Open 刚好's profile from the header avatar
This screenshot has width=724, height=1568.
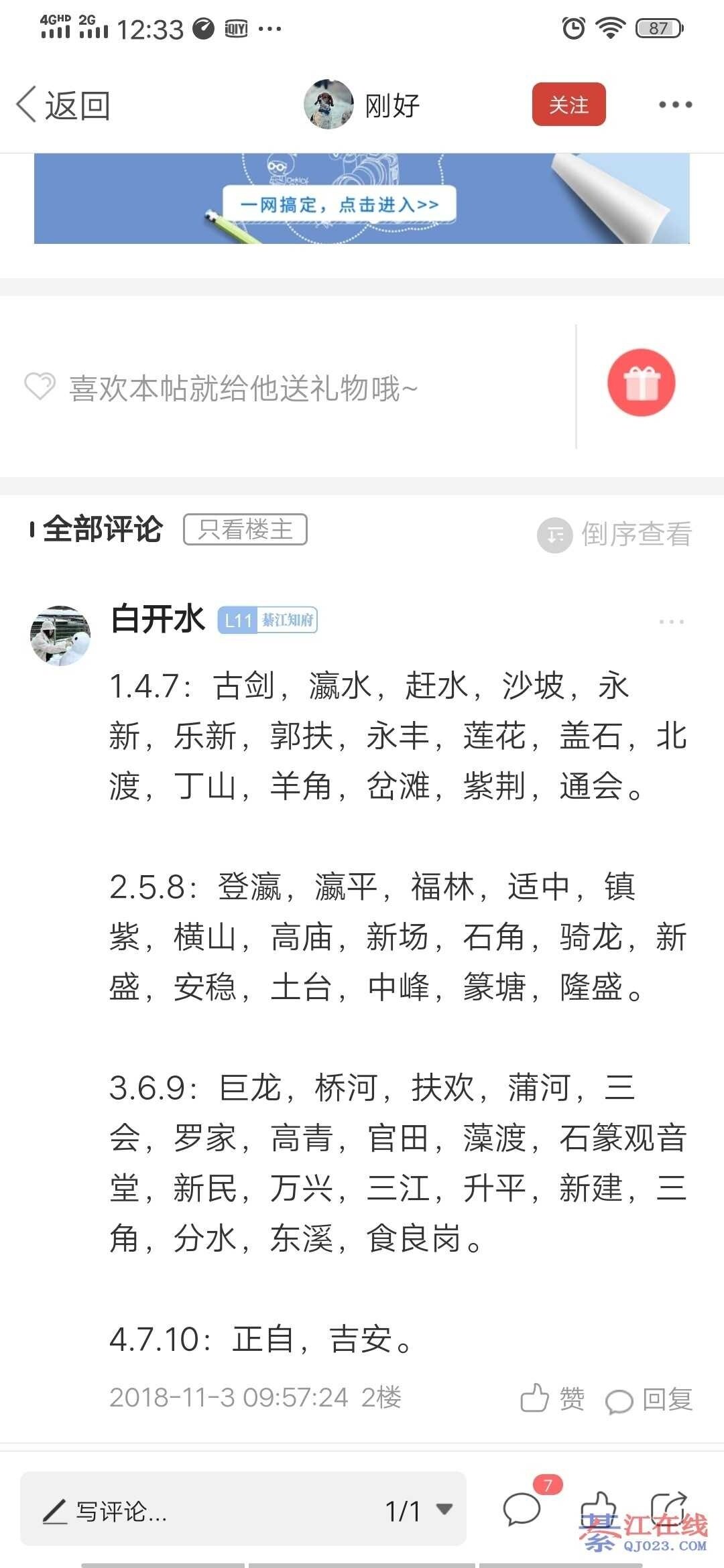point(328,105)
